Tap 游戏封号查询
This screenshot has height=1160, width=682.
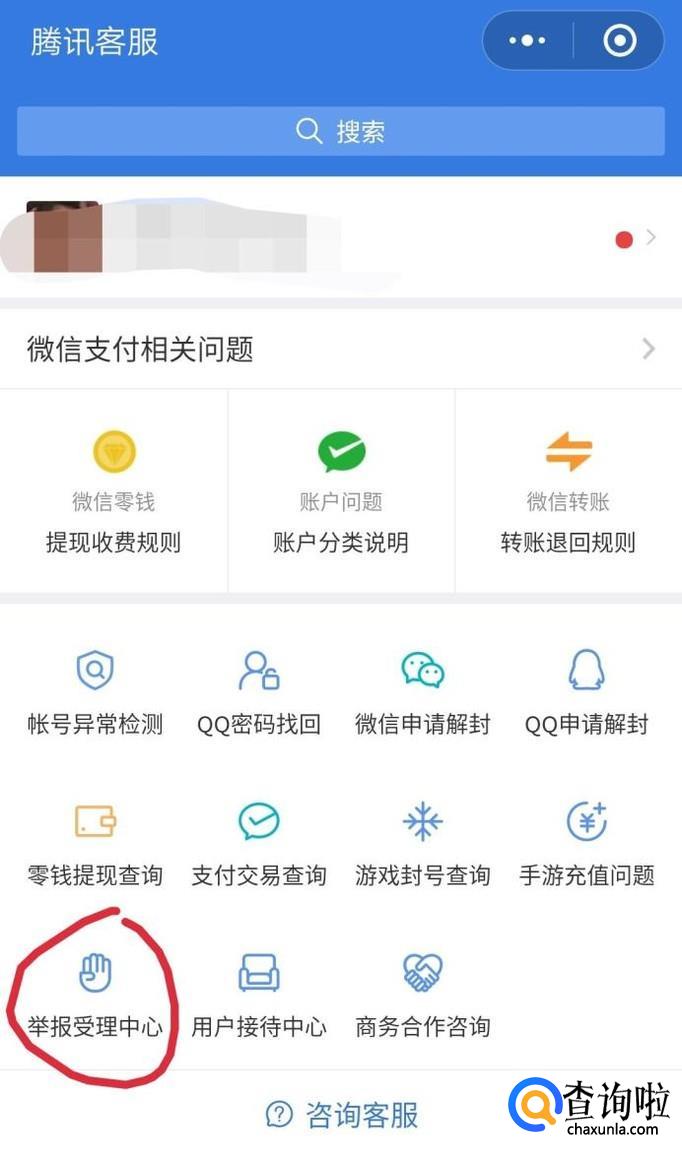pos(423,845)
